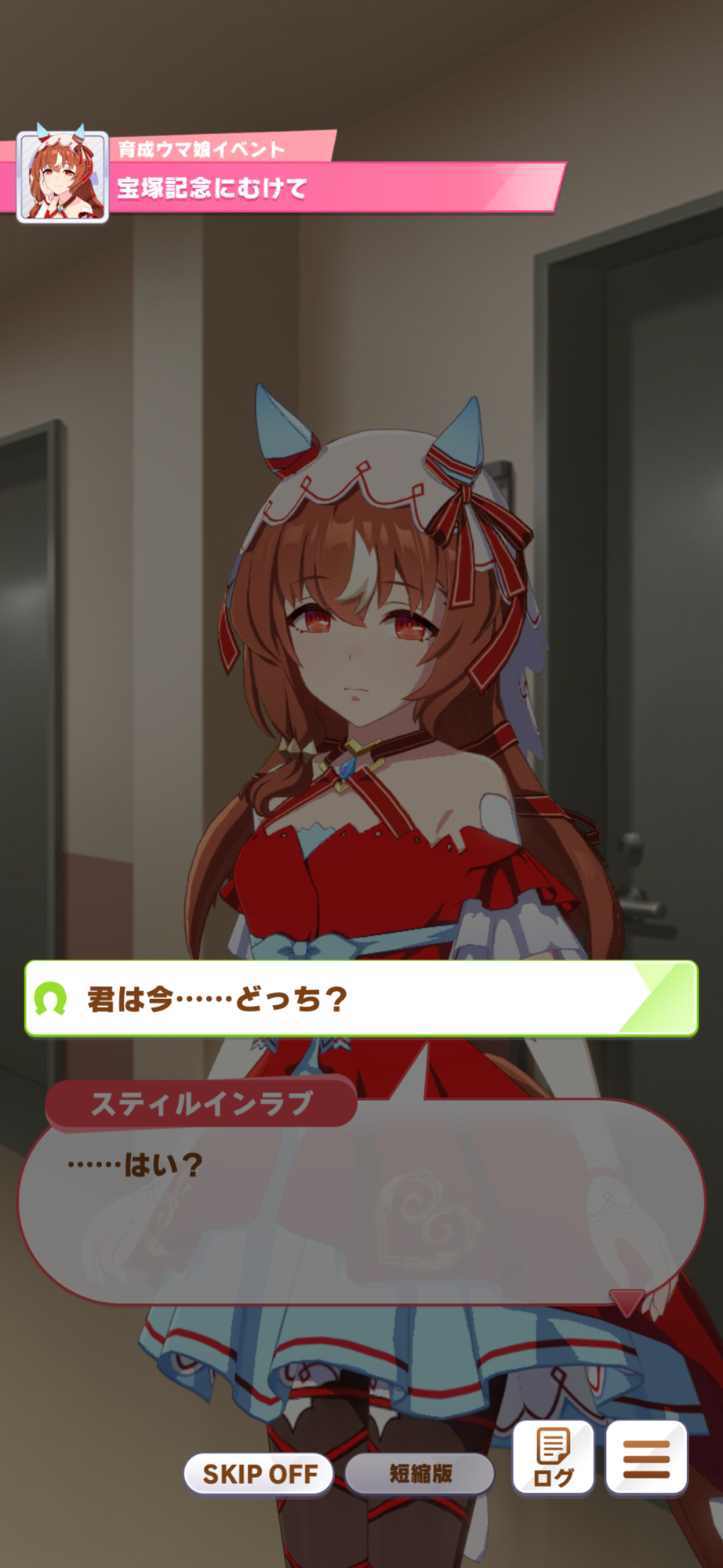The image size is (723, 1568).
Task: Advance the スティルインラブ dialogue box
Action: tap(361, 1207)
